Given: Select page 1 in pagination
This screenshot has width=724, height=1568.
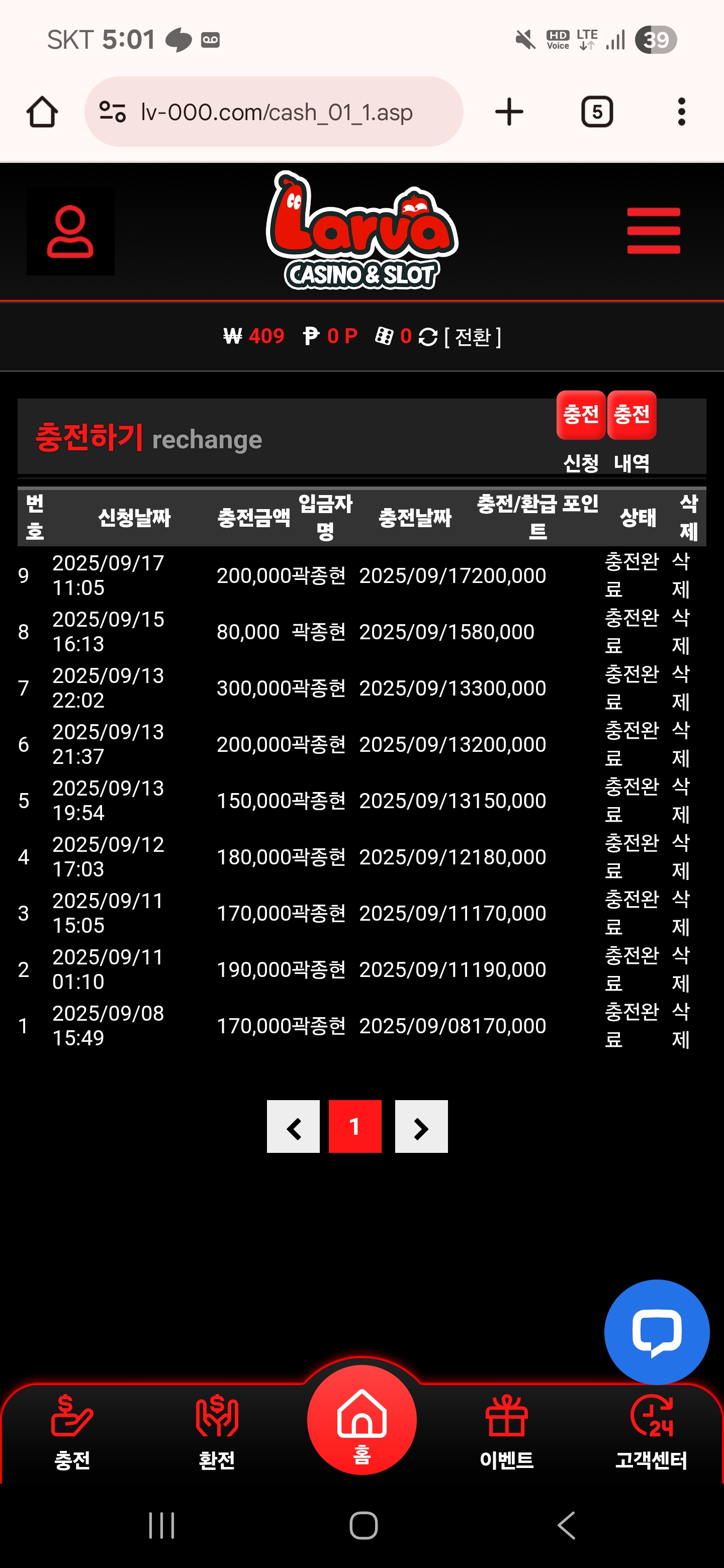Looking at the screenshot, I should click(x=355, y=1126).
